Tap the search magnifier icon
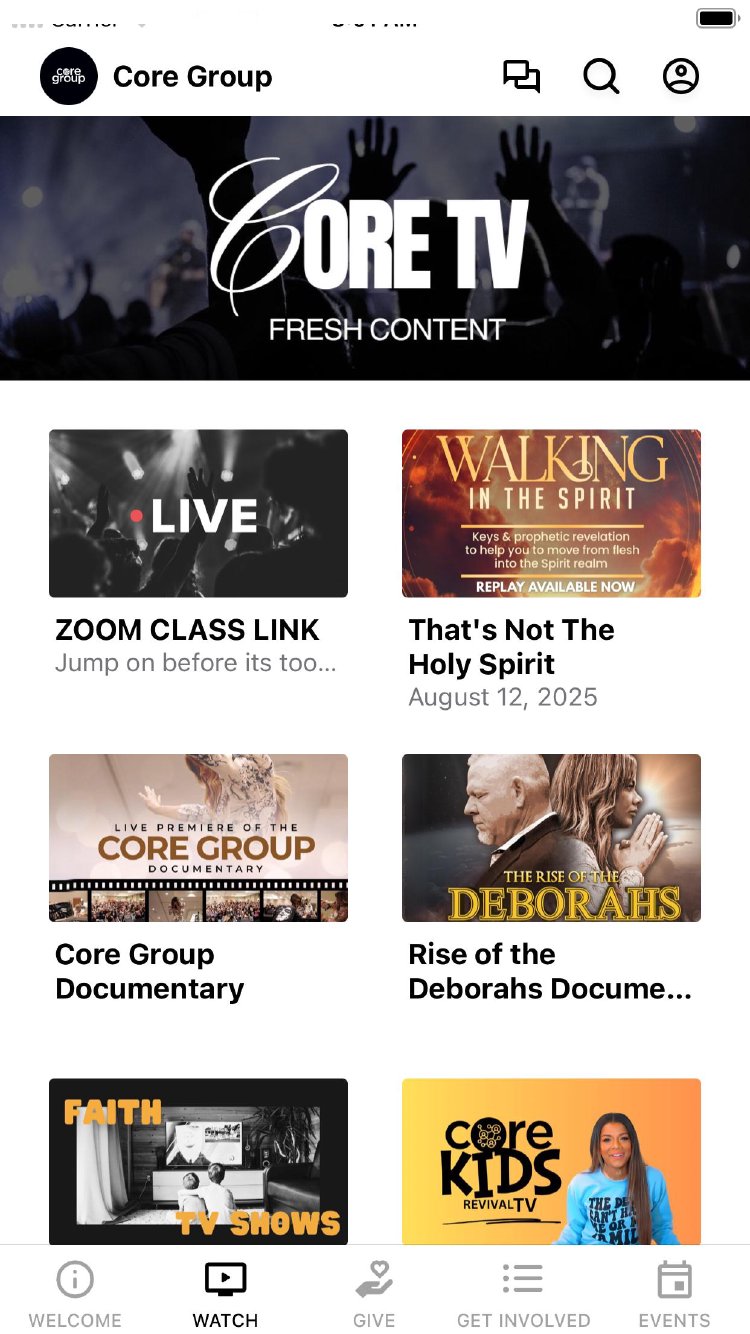 pyautogui.click(x=601, y=77)
